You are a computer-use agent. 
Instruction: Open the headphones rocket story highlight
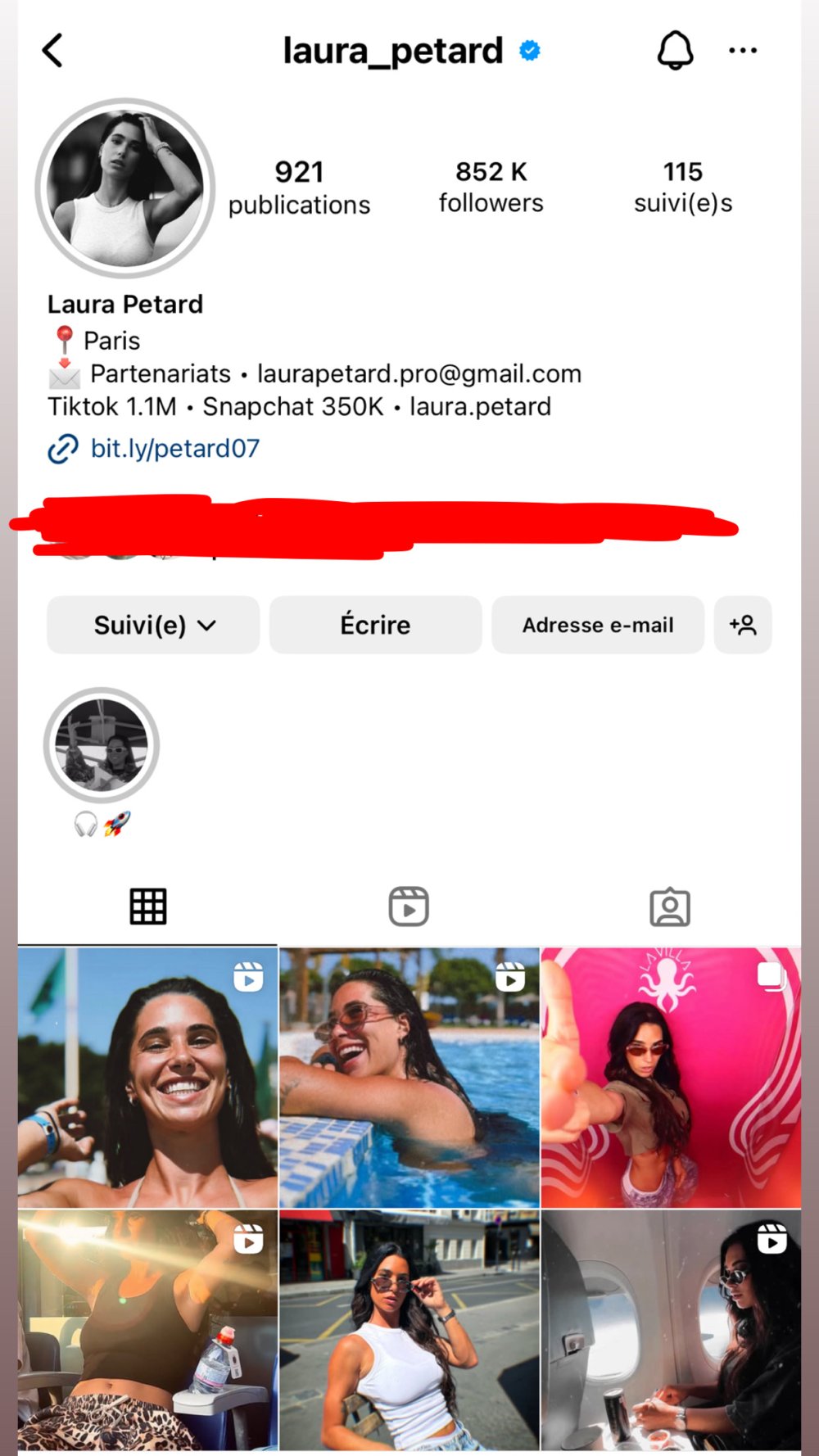click(x=102, y=745)
